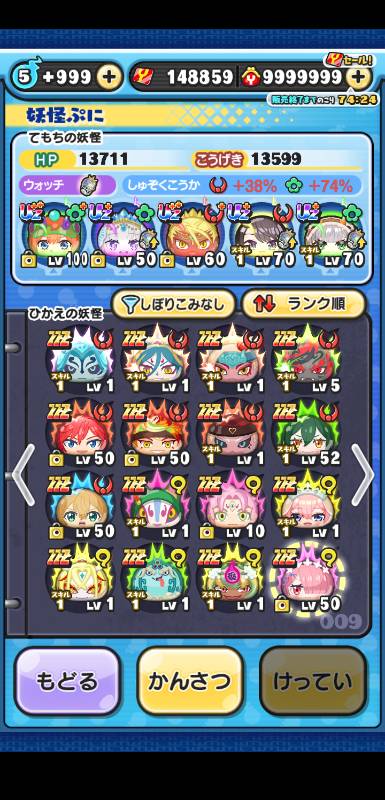Go back with もどる
The height and width of the screenshot is (800, 385).
pos(67,681)
